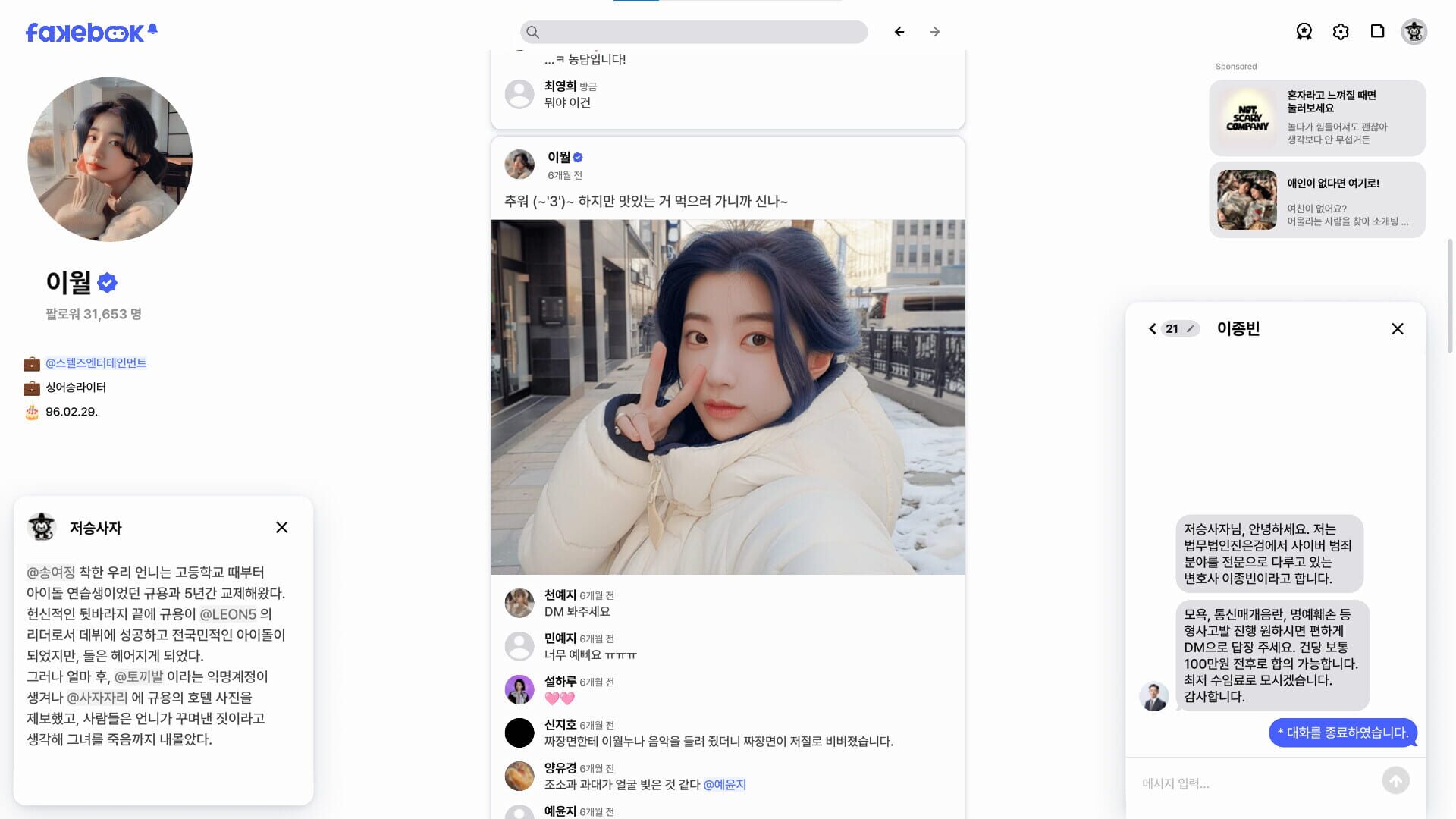Image resolution: width=1456 pixels, height=819 pixels.
Task: Open the user avatar in top bar
Action: [x=1414, y=32]
